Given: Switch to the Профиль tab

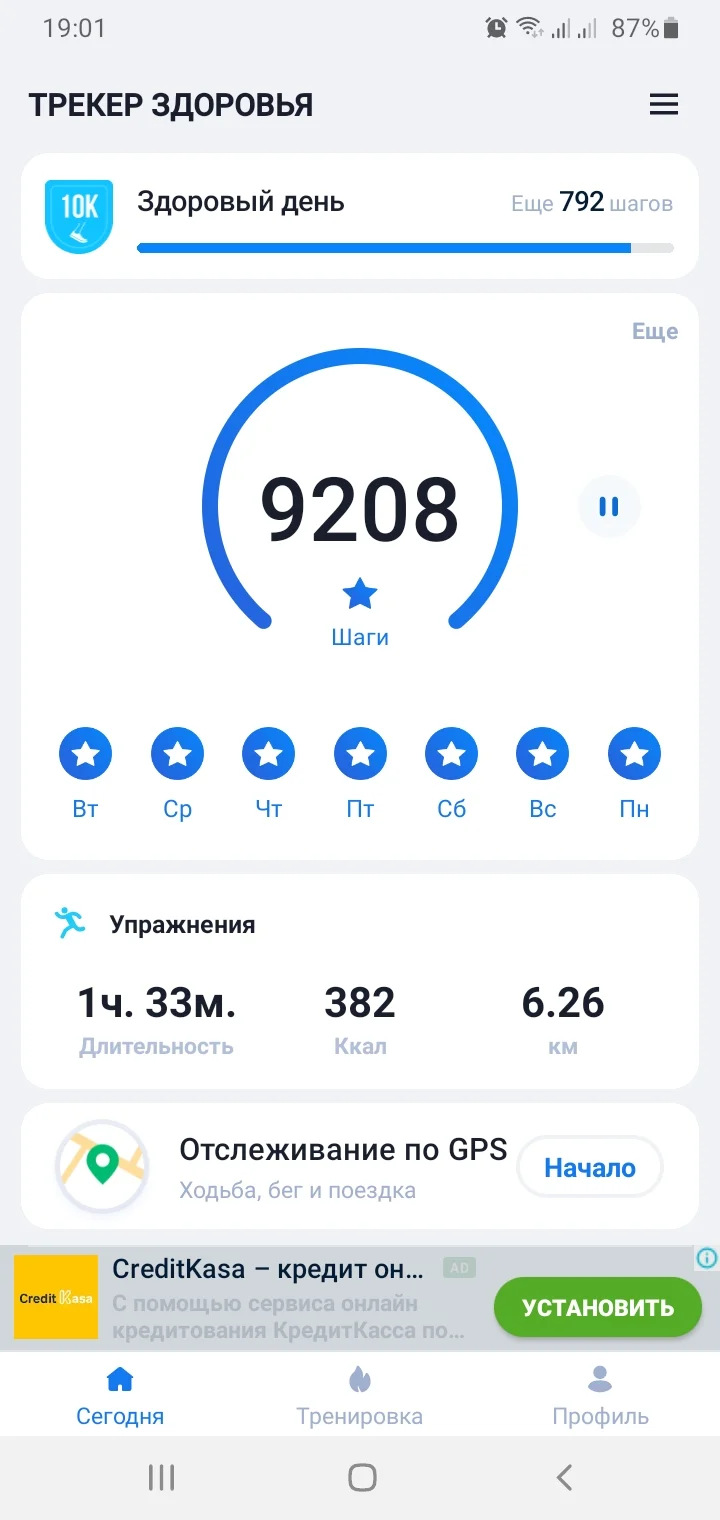Looking at the screenshot, I should point(599,1394).
